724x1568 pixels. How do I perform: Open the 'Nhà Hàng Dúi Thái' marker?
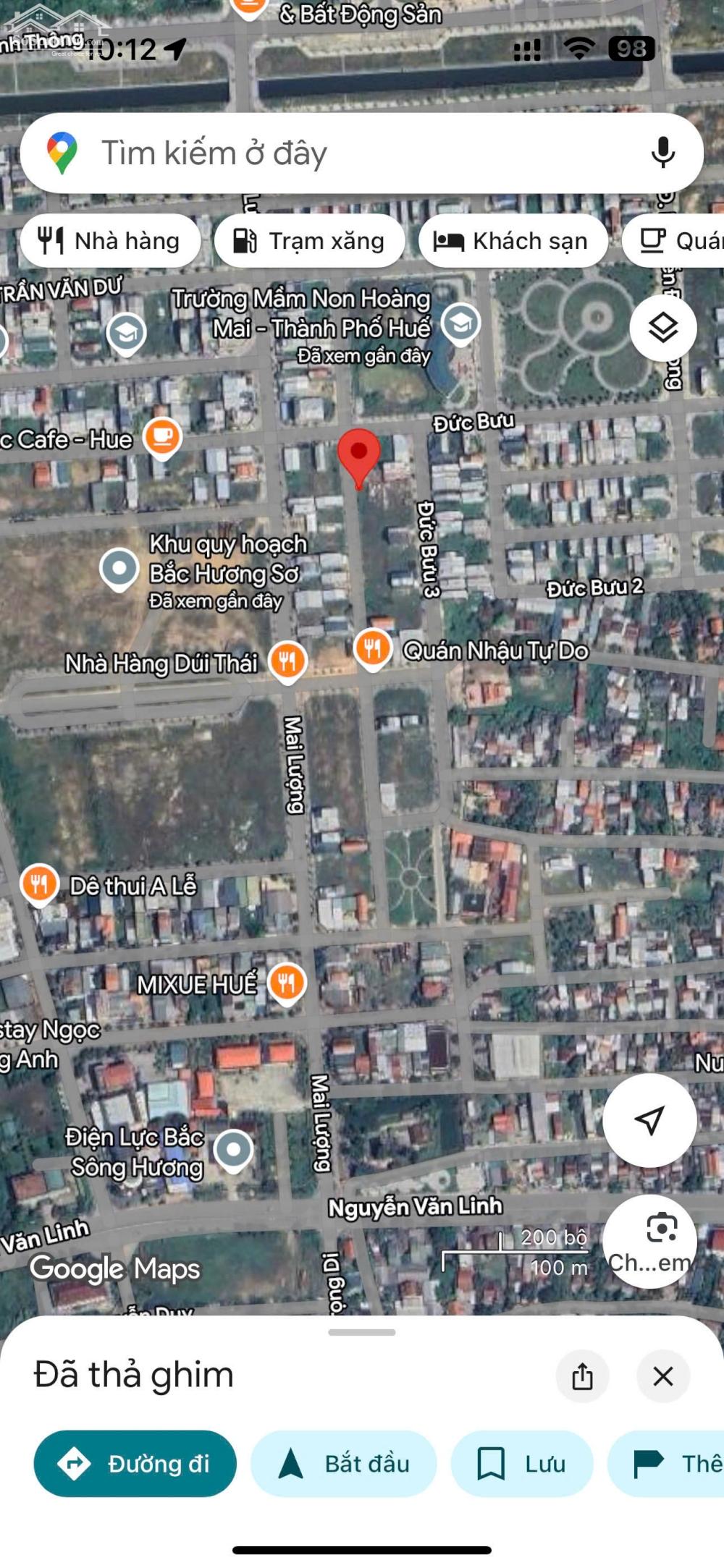coord(287,661)
